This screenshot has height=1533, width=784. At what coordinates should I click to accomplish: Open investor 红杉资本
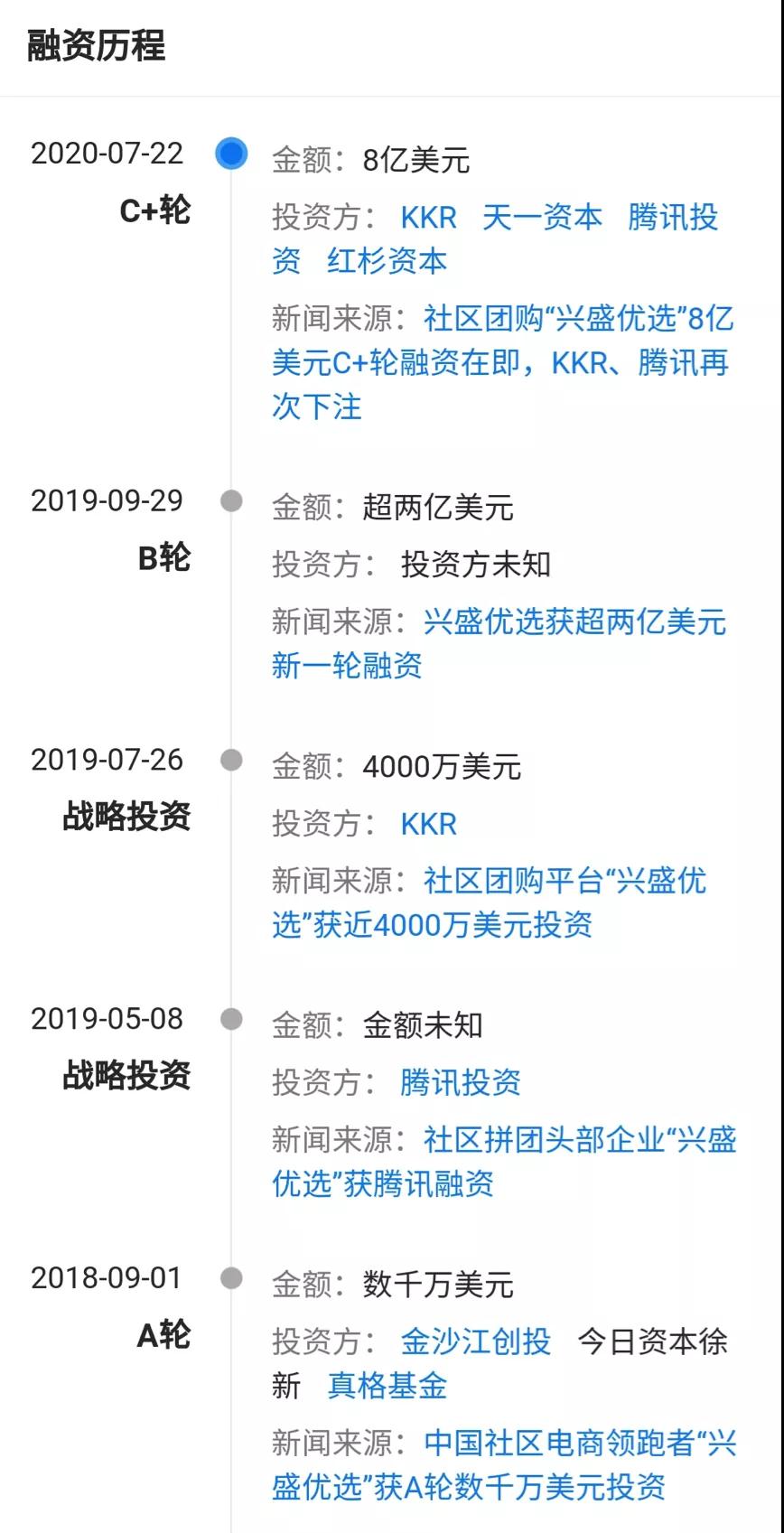click(x=387, y=262)
